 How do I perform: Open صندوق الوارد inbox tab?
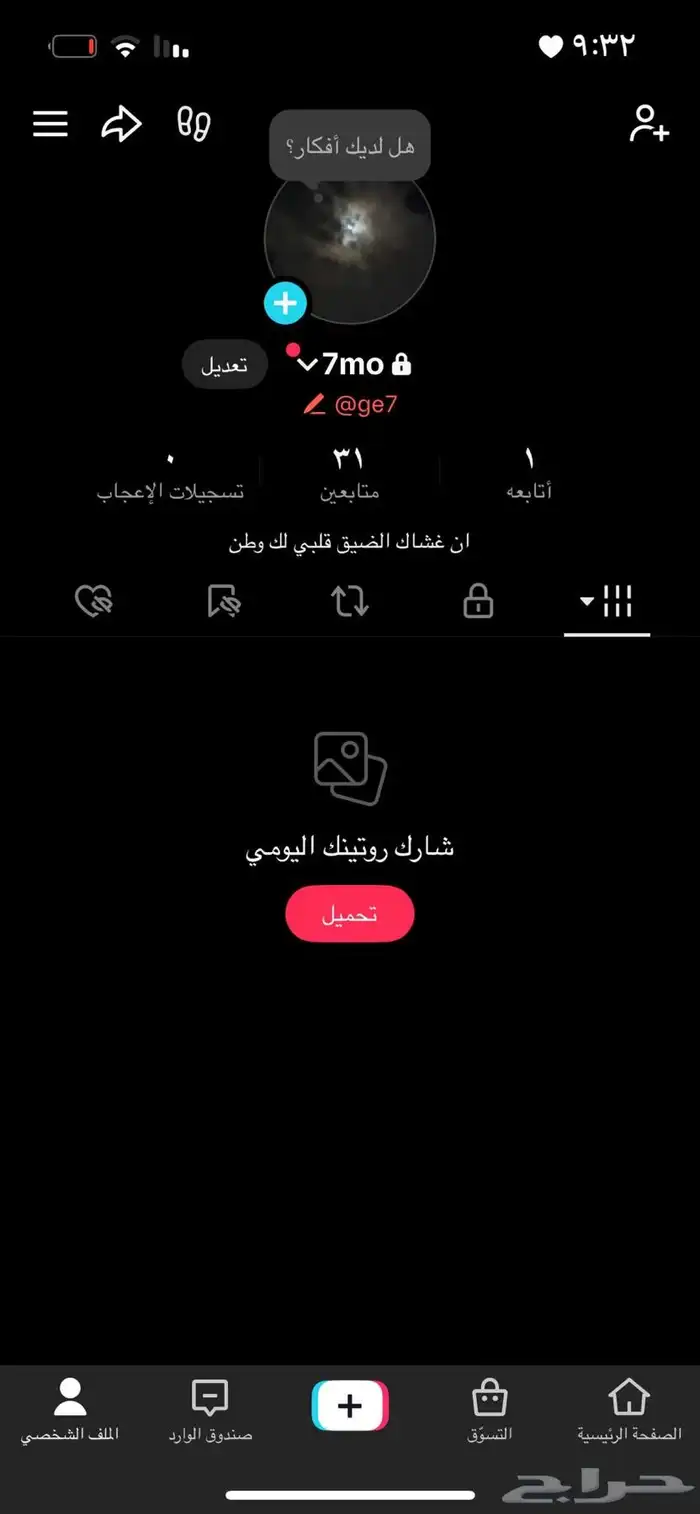click(x=210, y=1408)
